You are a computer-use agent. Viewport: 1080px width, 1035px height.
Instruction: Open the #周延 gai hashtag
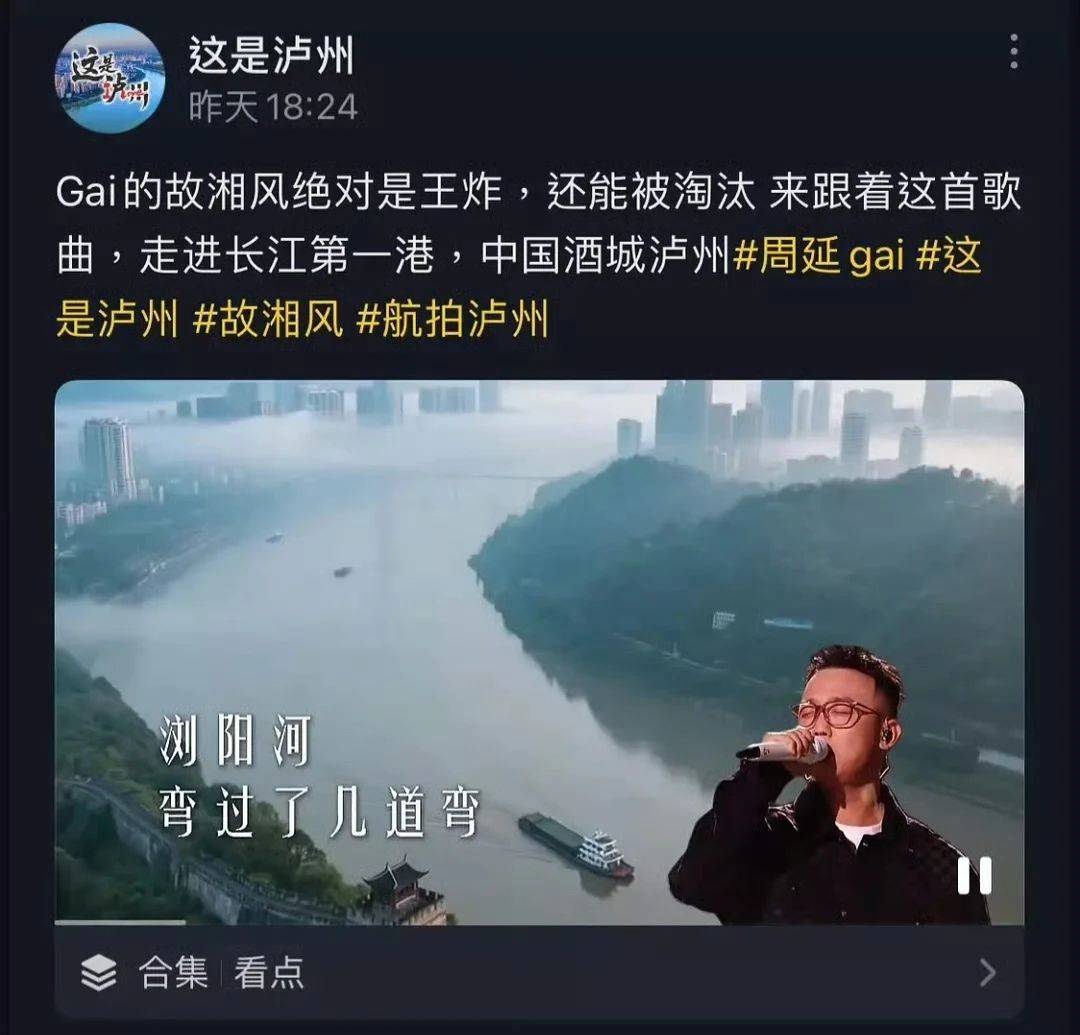[818, 258]
